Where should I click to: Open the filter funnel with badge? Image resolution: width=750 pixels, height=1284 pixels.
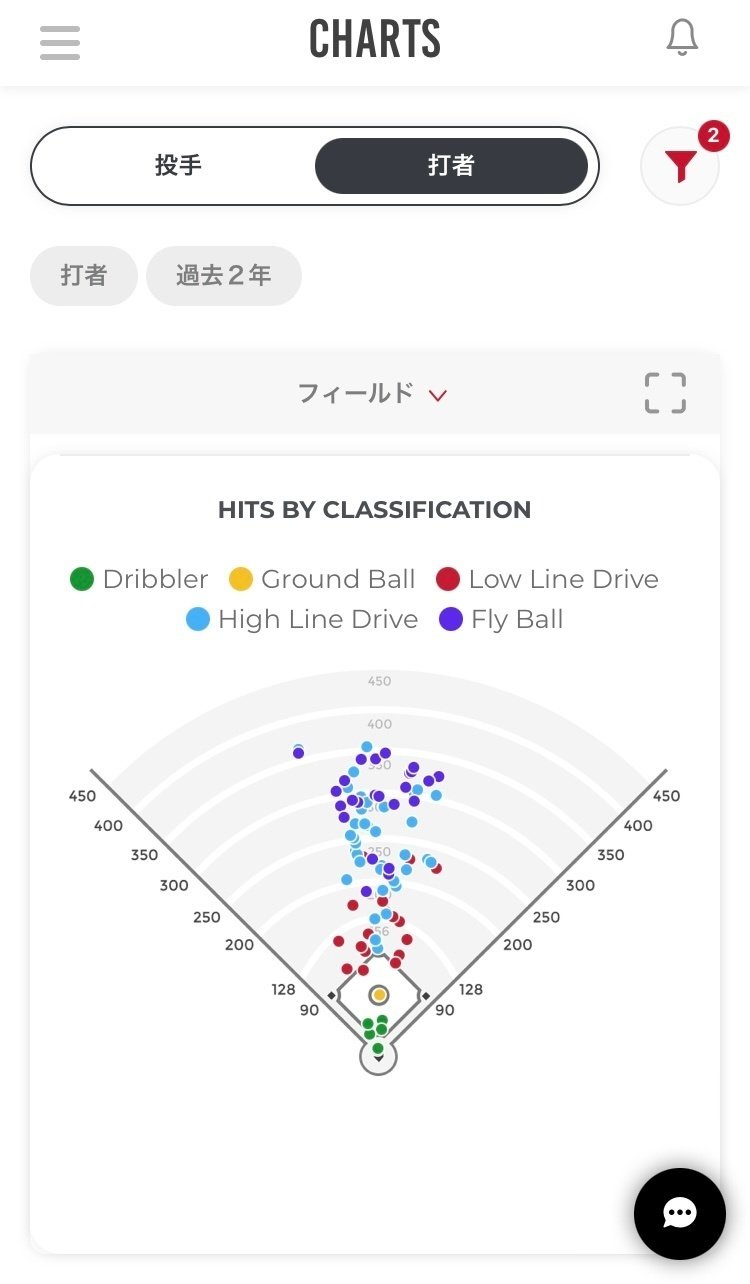pos(681,165)
